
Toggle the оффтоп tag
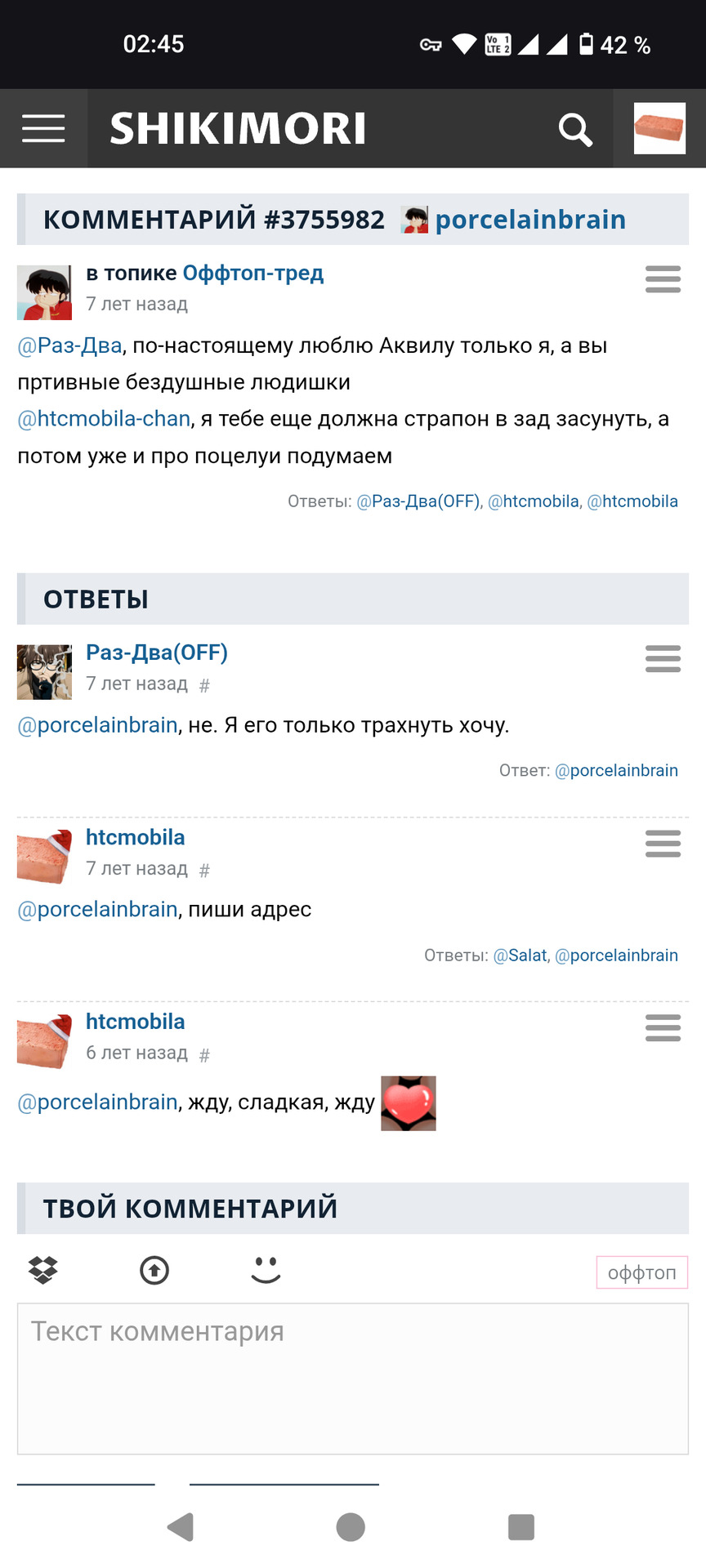click(641, 1272)
